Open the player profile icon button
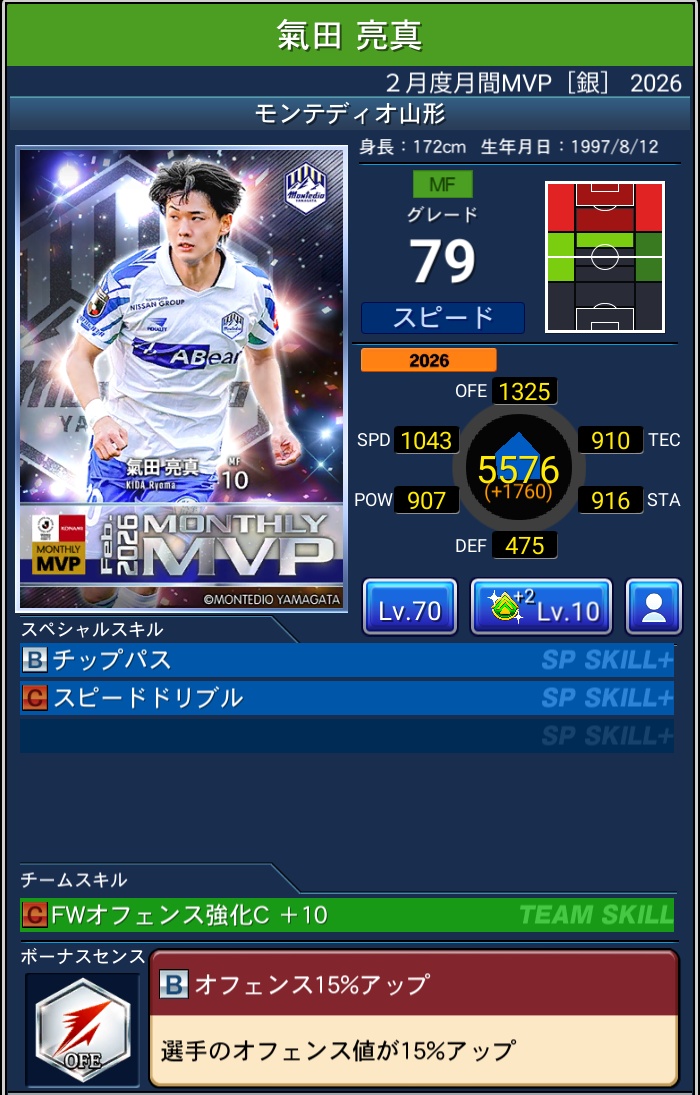 point(654,607)
